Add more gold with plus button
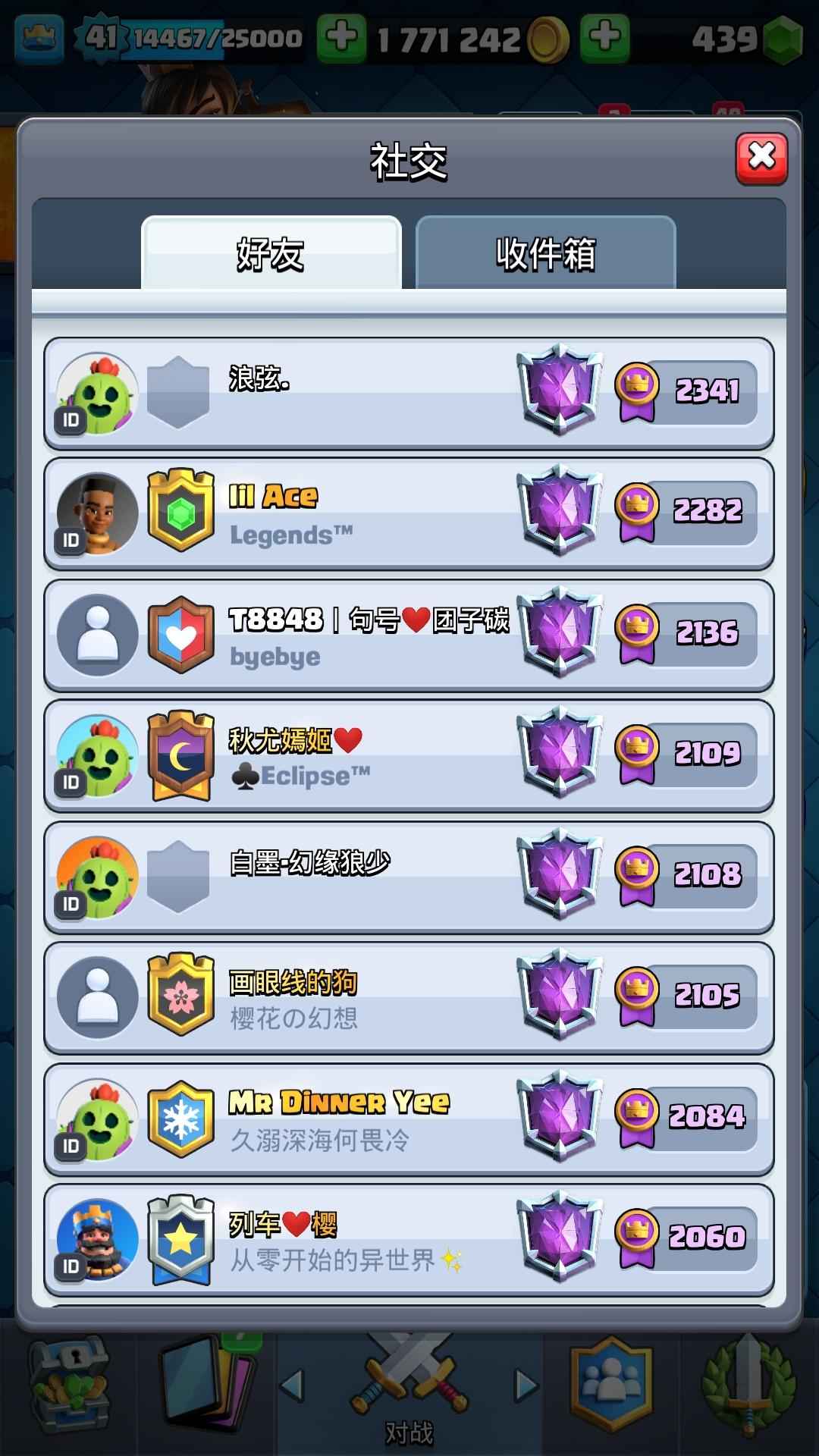 click(341, 36)
